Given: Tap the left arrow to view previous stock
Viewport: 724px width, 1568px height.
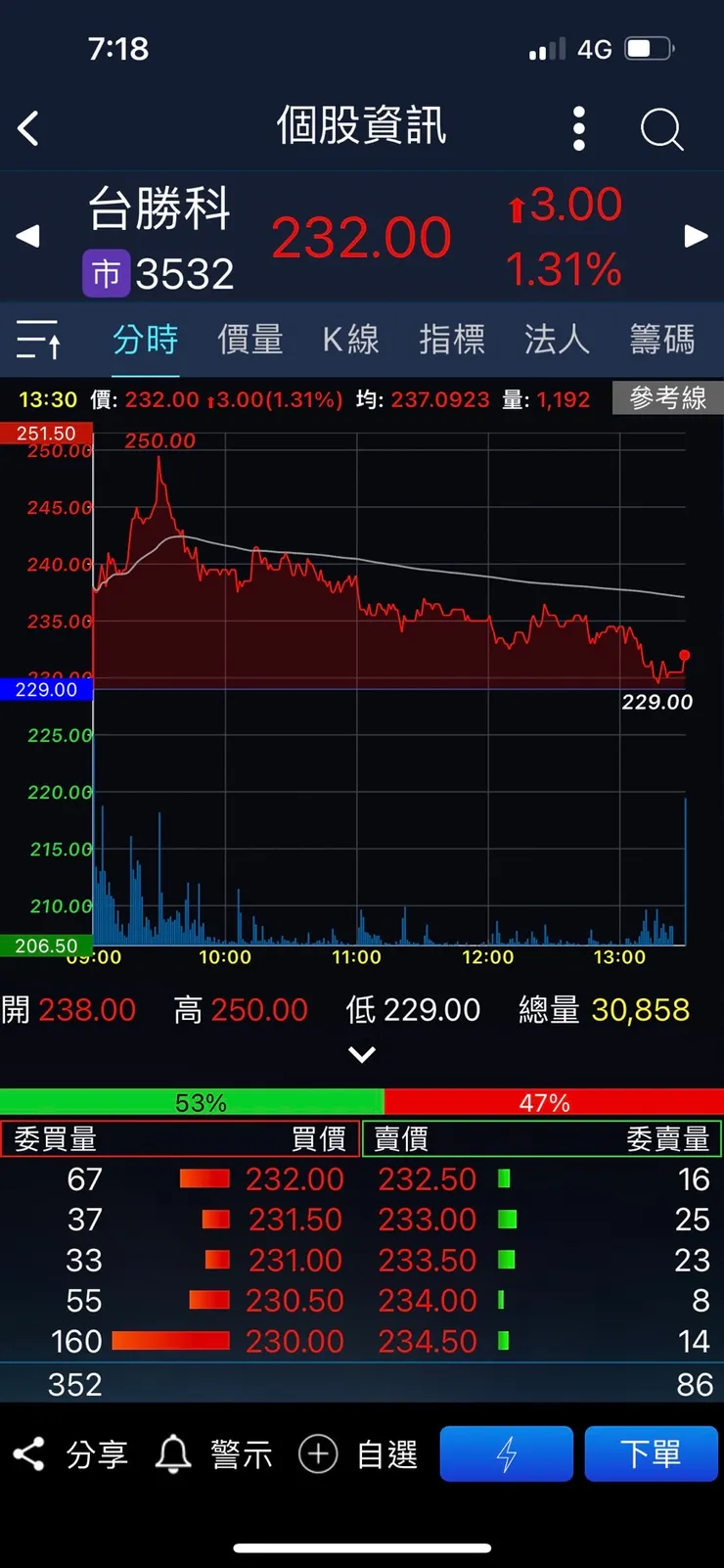Looking at the screenshot, I should [x=27, y=236].
